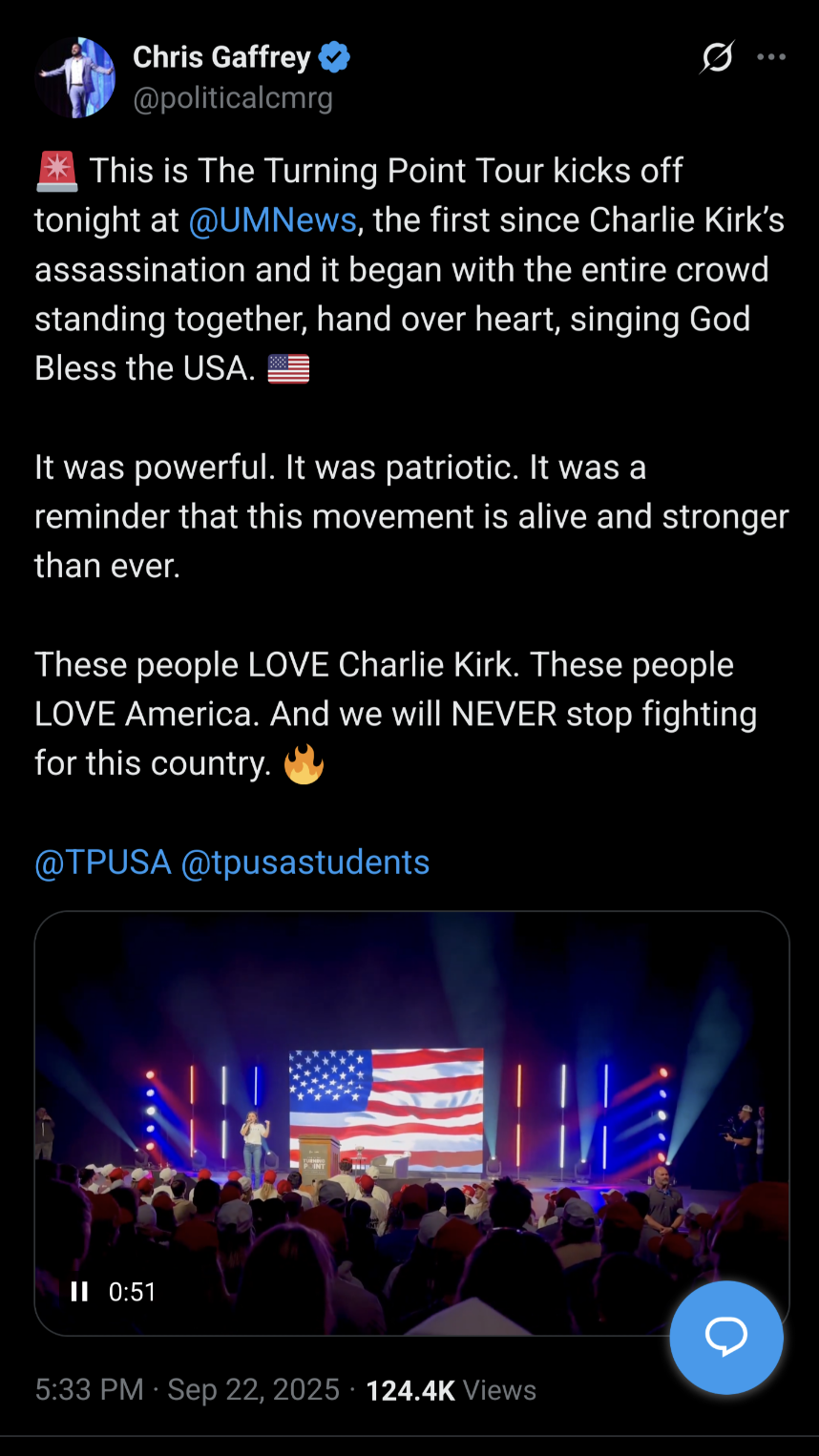Tap the Grok icon on the post

point(717,57)
